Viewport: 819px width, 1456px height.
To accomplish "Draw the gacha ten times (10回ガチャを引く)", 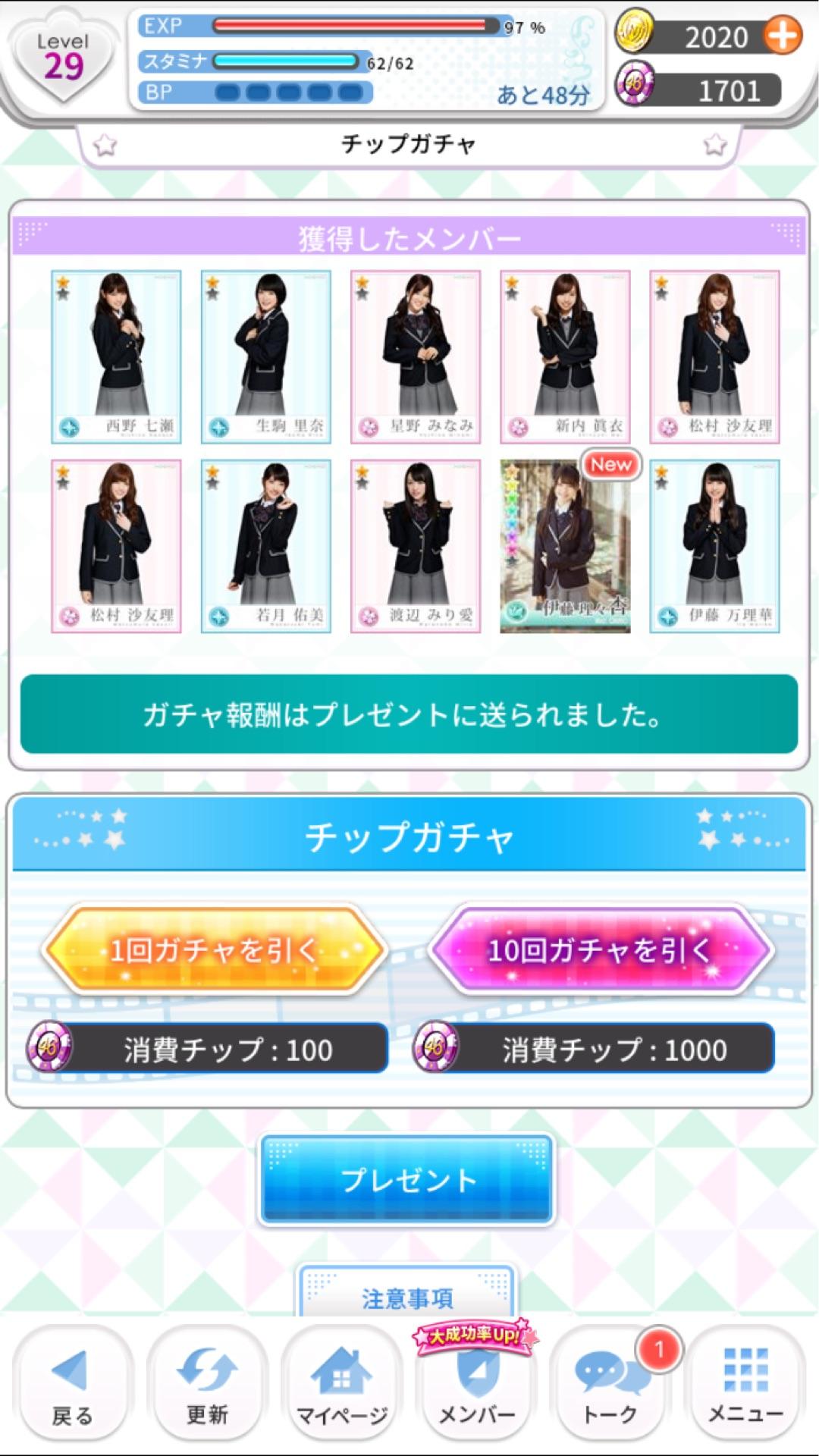I will [x=601, y=949].
